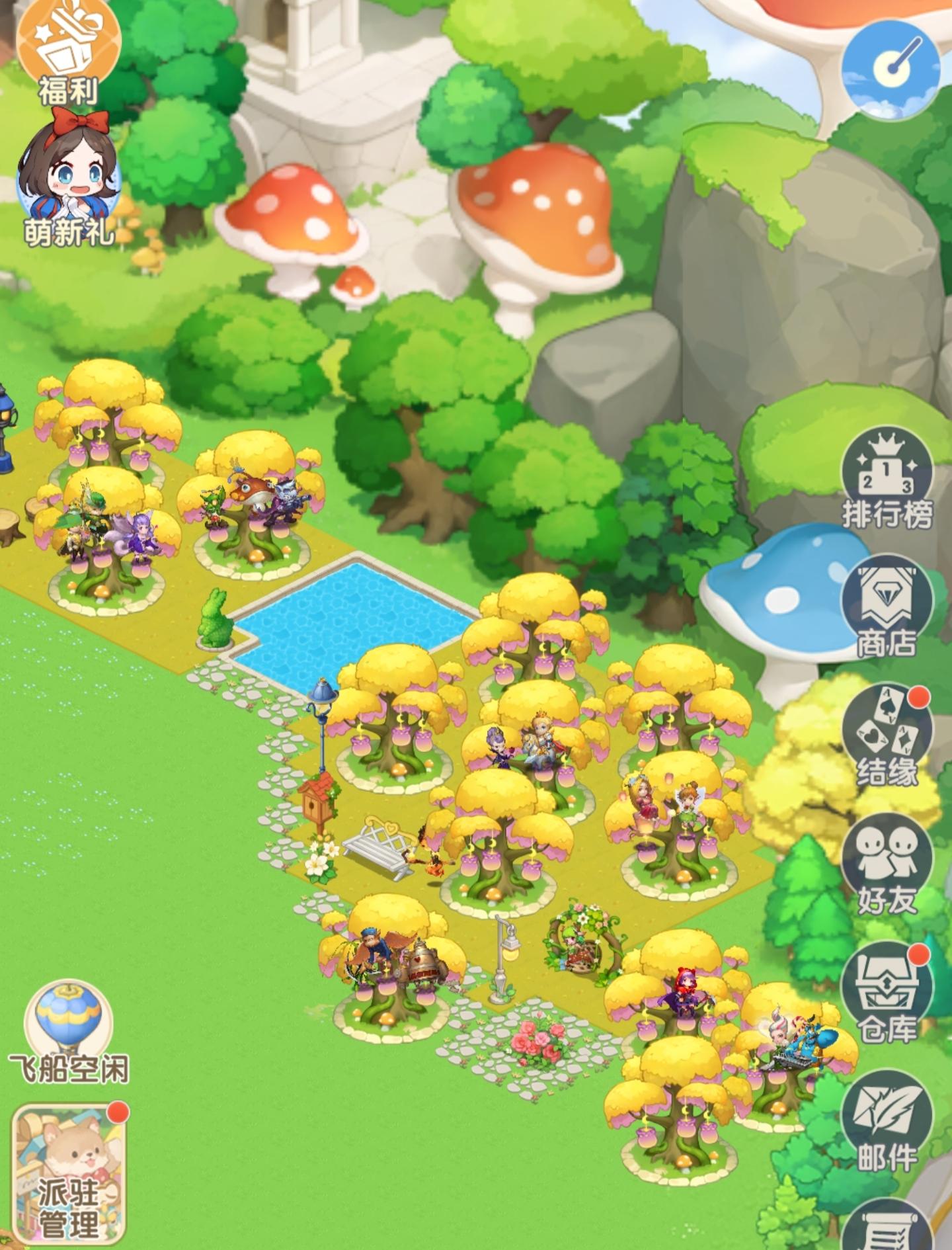Tap the day-night clock indicator at top right

(x=889, y=63)
